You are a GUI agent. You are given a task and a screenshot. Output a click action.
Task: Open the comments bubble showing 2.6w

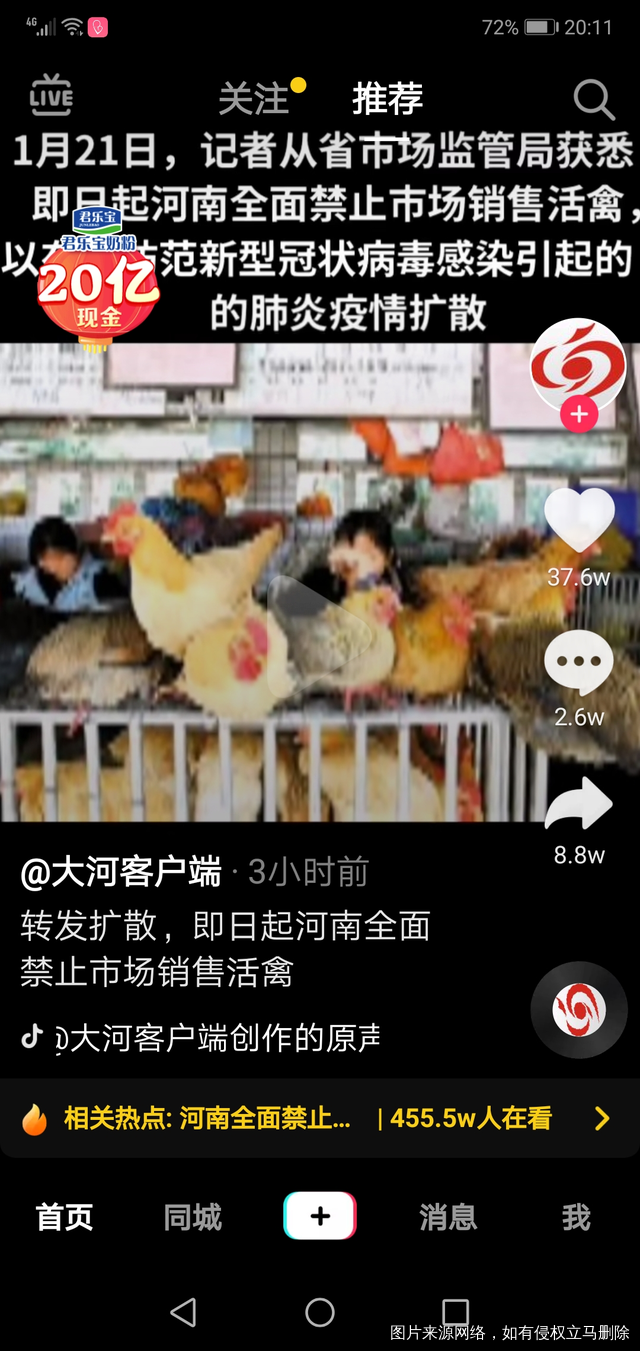point(579,664)
